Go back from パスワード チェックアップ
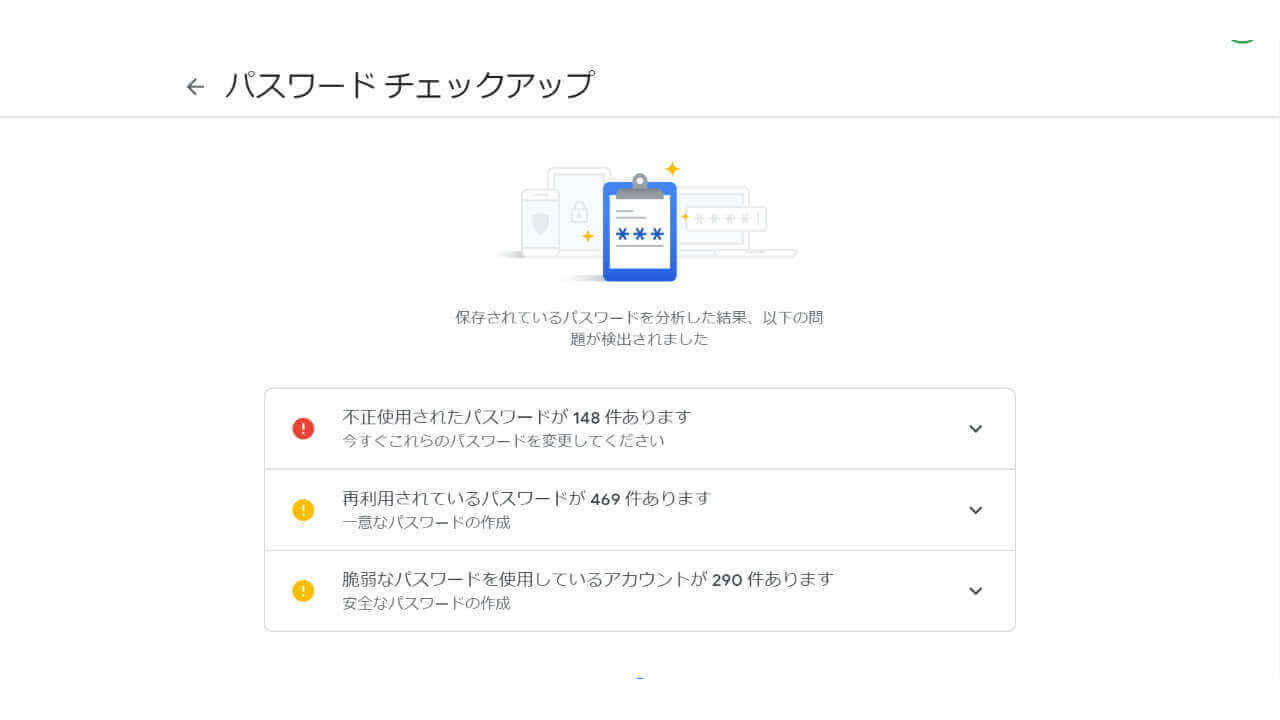The image size is (1280, 720). (195, 87)
